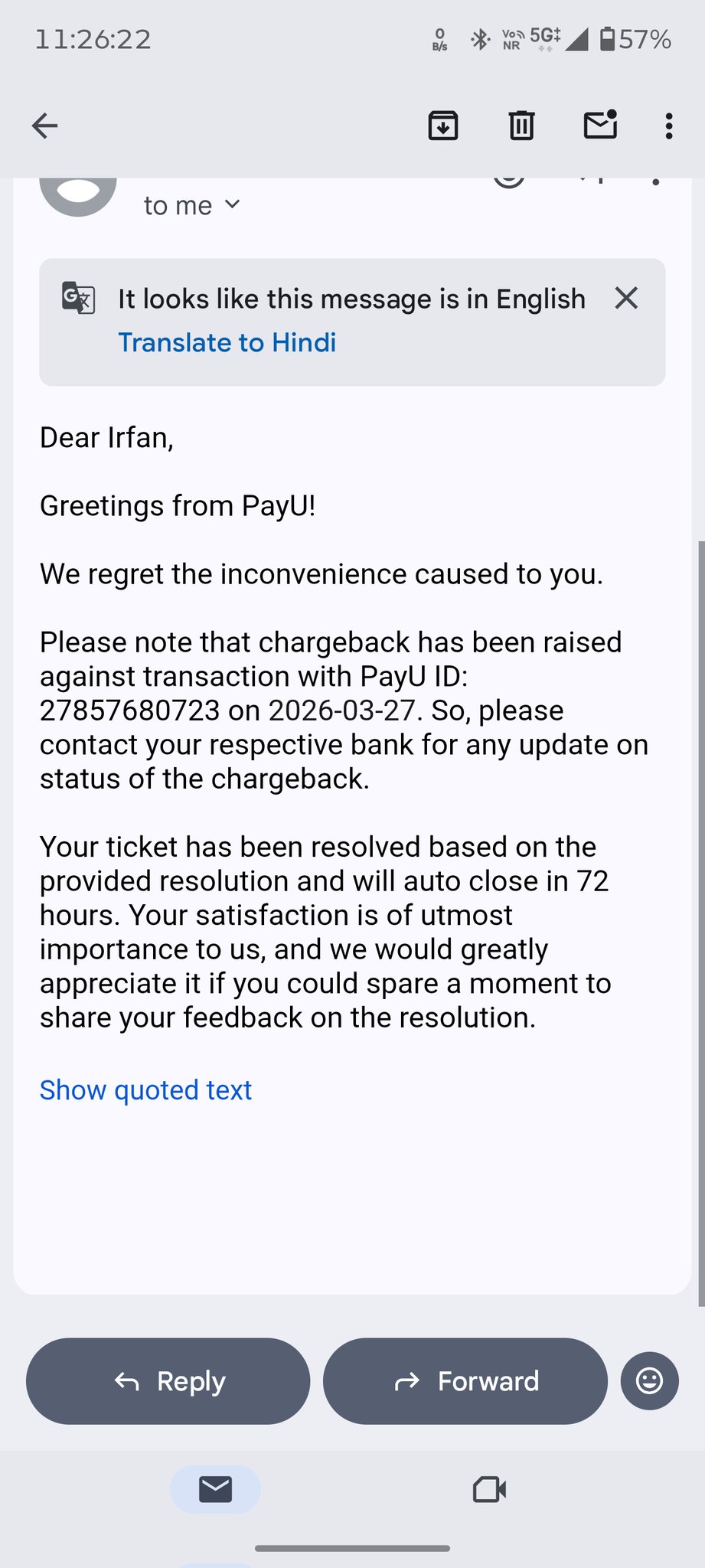Switch to the Mail tab

[215, 1489]
